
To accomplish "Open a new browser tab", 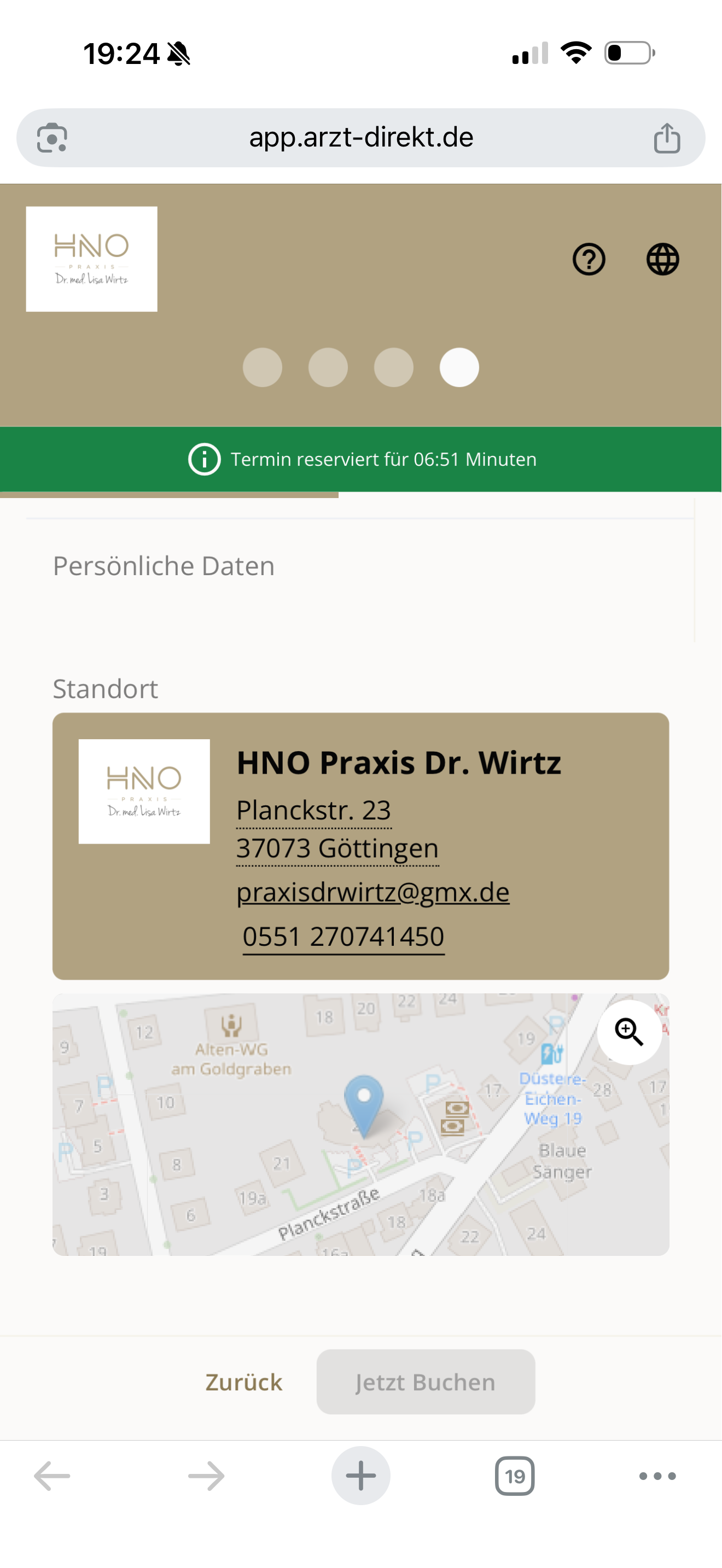I will point(360,1476).
